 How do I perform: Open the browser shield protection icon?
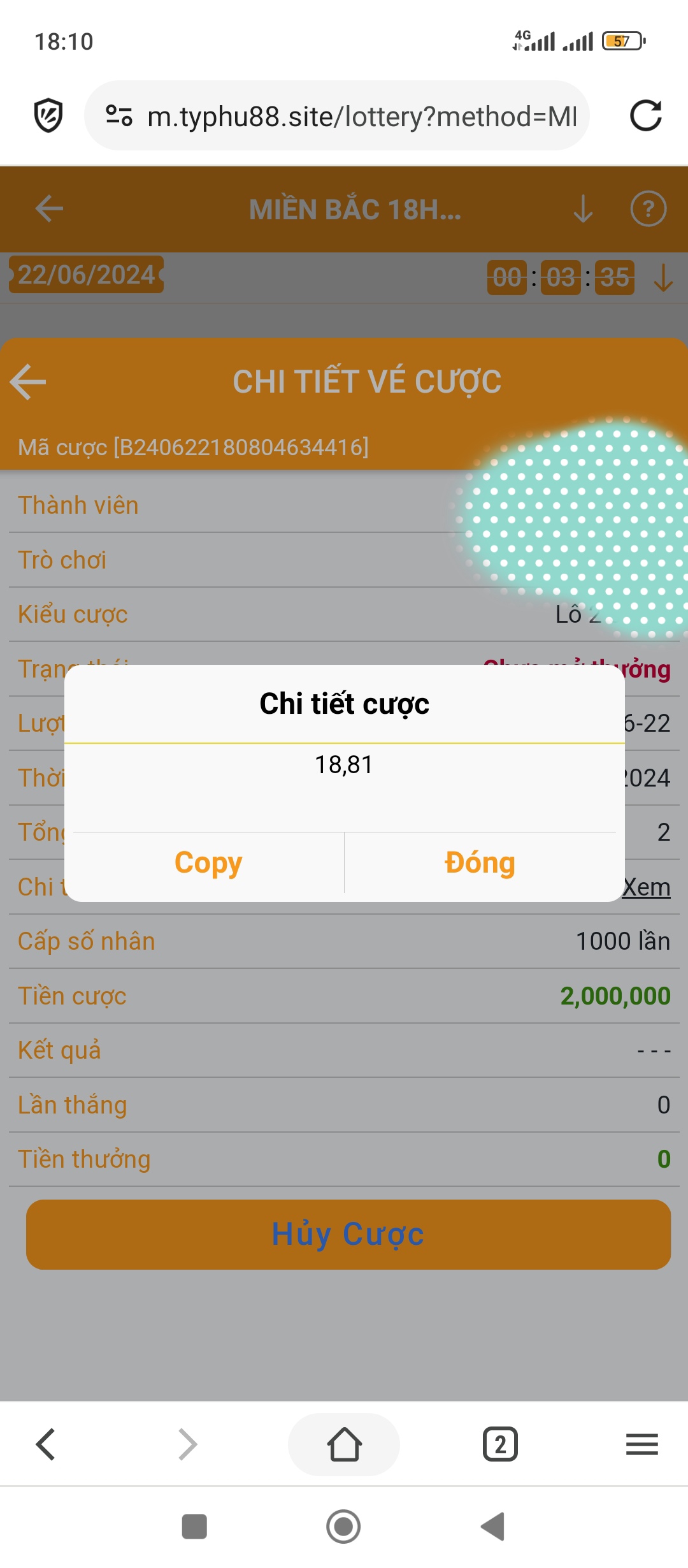[48, 116]
